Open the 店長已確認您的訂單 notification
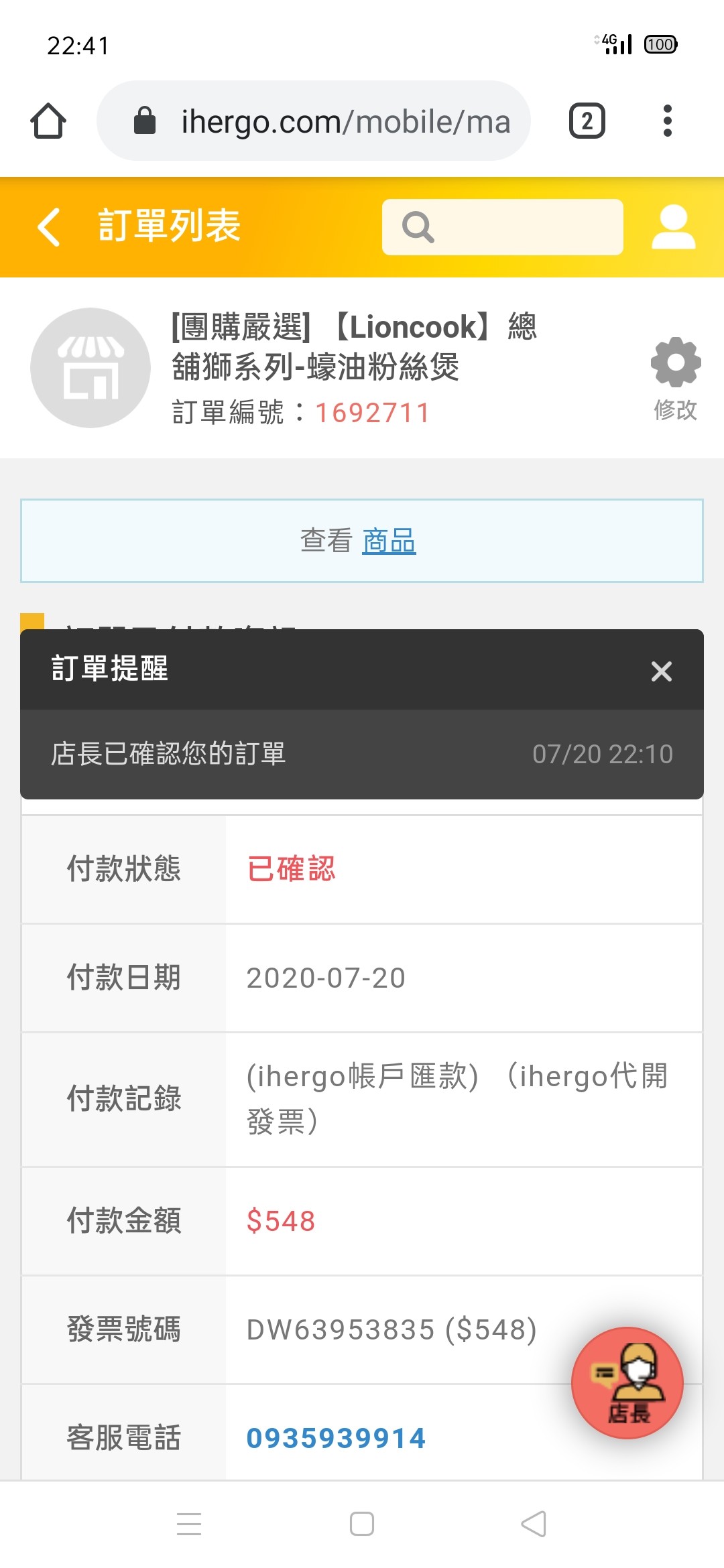 362,754
